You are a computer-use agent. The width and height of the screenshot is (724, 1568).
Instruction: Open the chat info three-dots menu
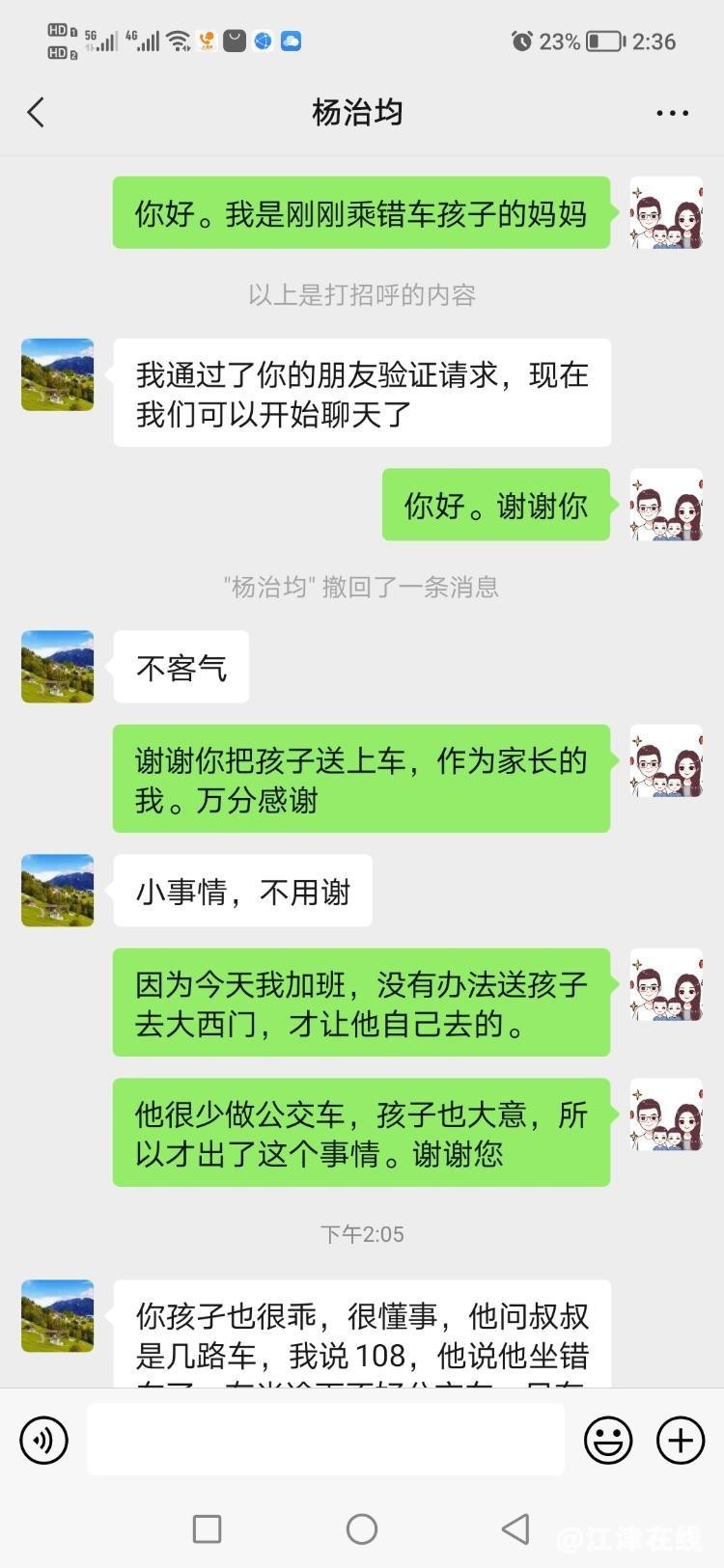tap(672, 113)
